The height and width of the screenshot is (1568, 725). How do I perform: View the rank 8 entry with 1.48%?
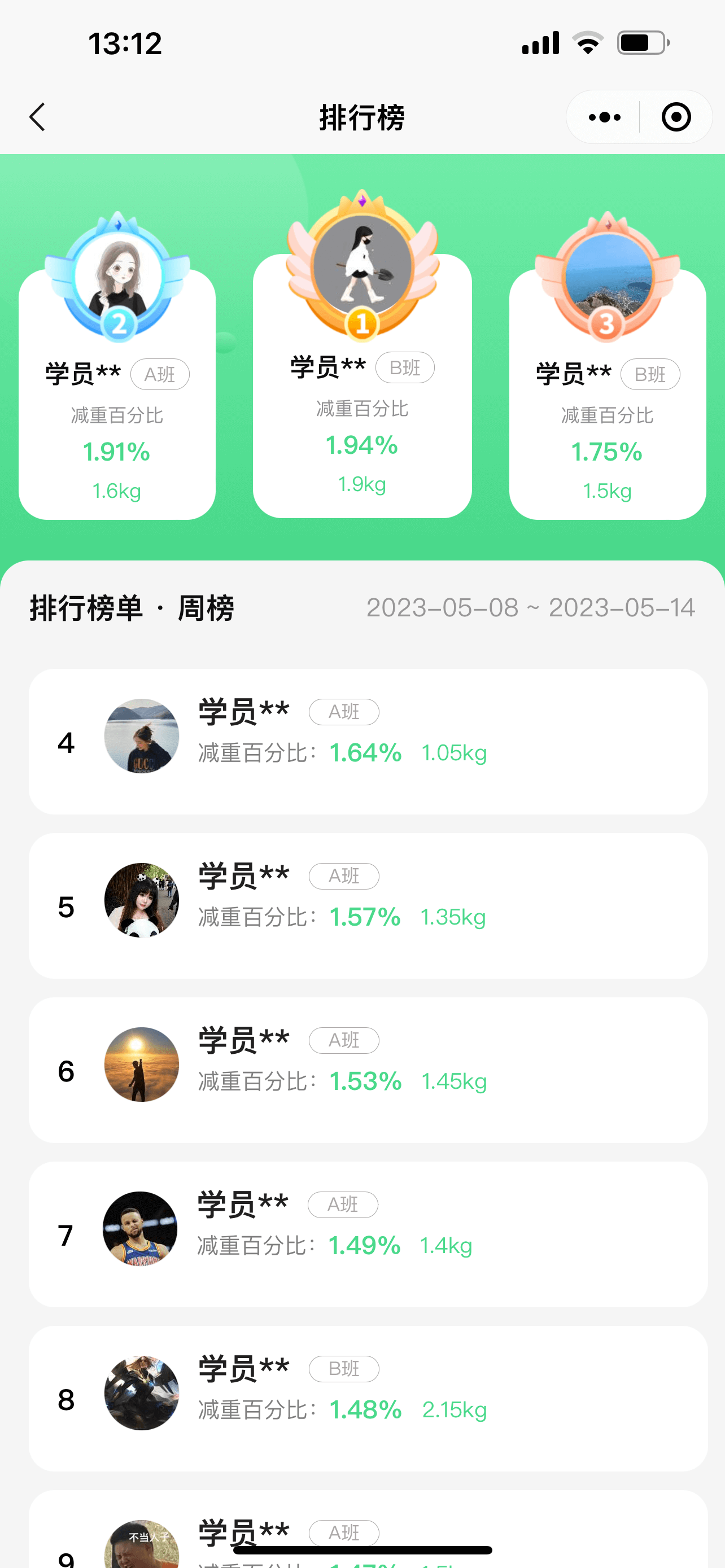coord(368,1398)
